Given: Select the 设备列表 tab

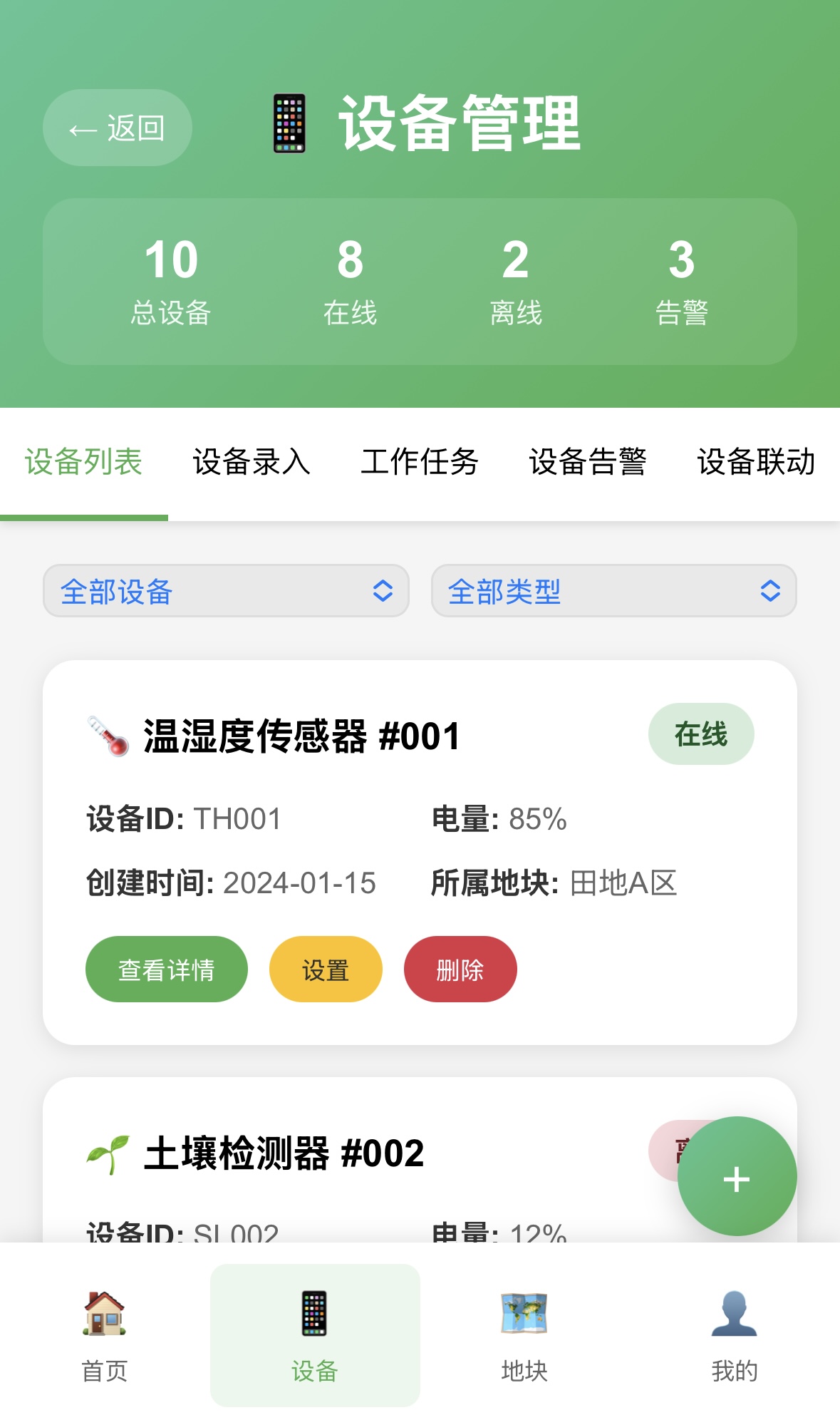Looking at the screenshot, I should pos(84,462).
